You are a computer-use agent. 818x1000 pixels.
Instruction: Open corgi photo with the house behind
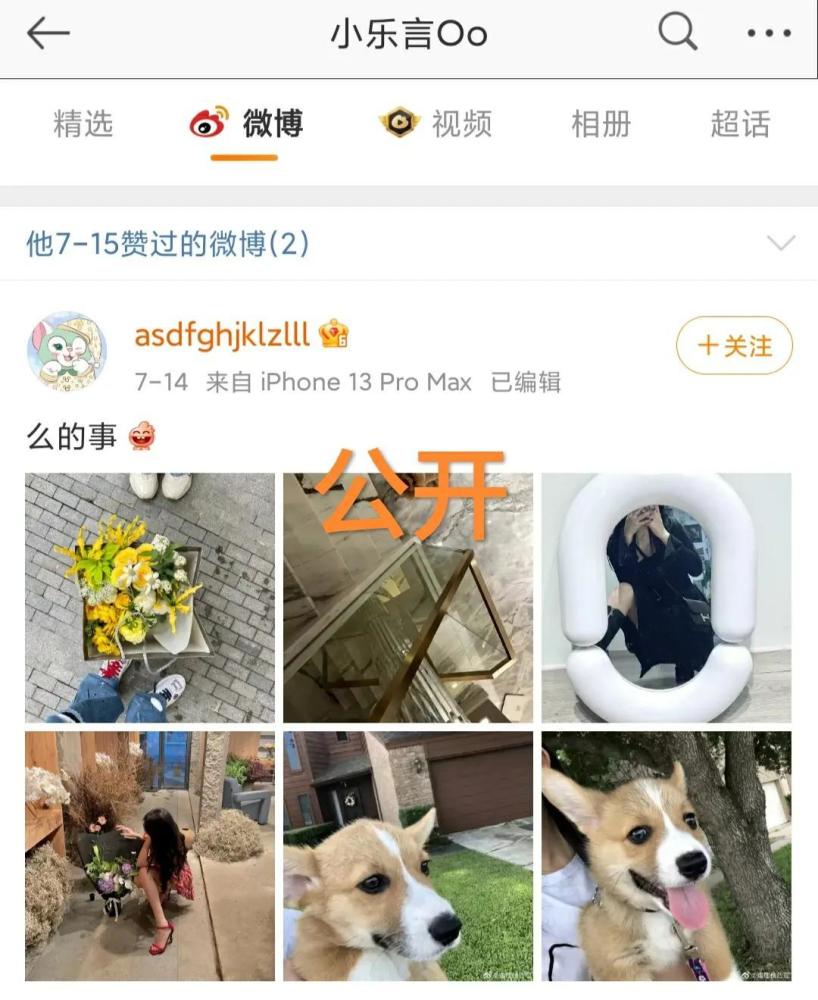tap(408, 855)
